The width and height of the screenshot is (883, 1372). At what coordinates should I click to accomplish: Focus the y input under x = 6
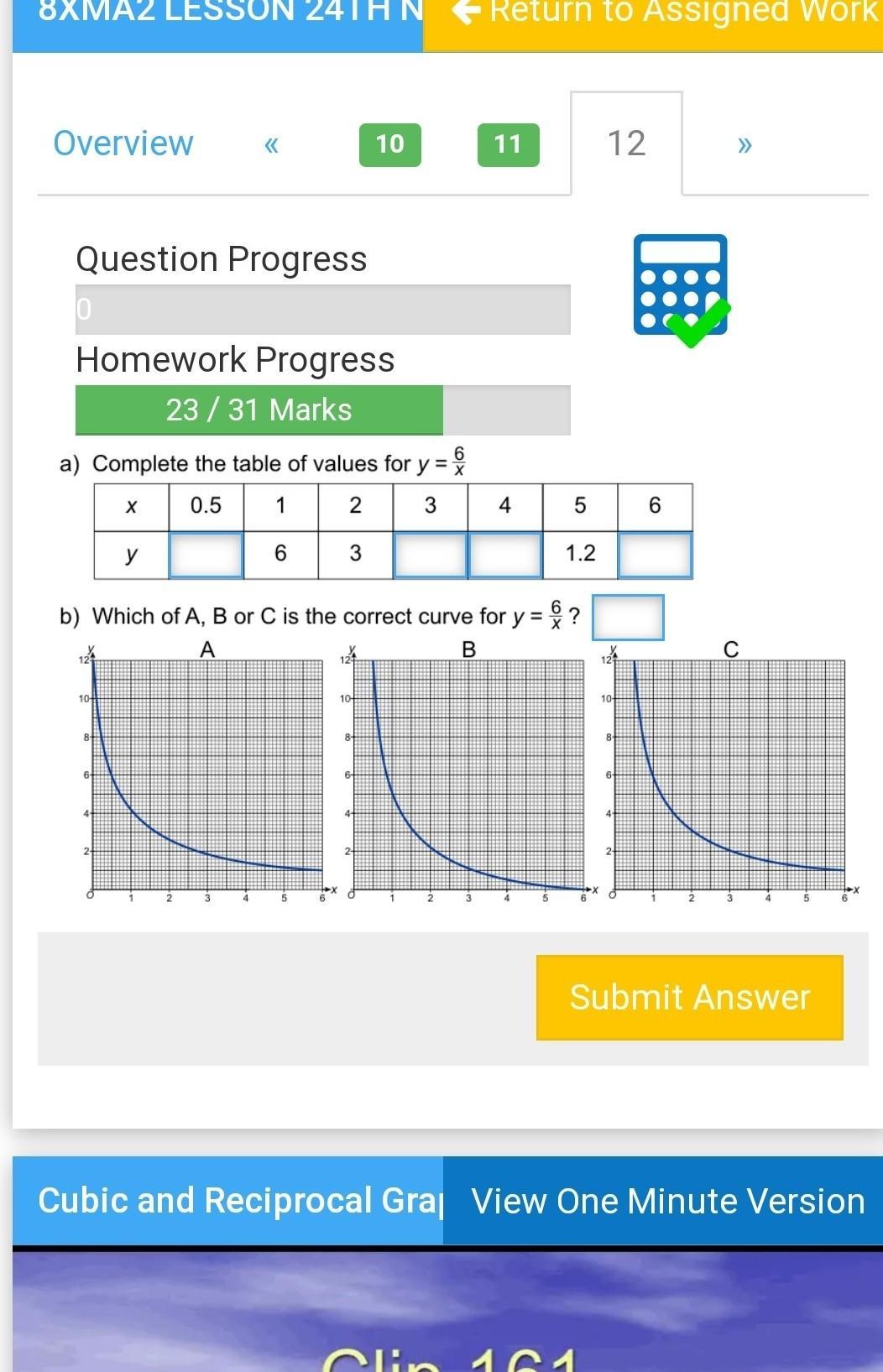pos(655,555)
